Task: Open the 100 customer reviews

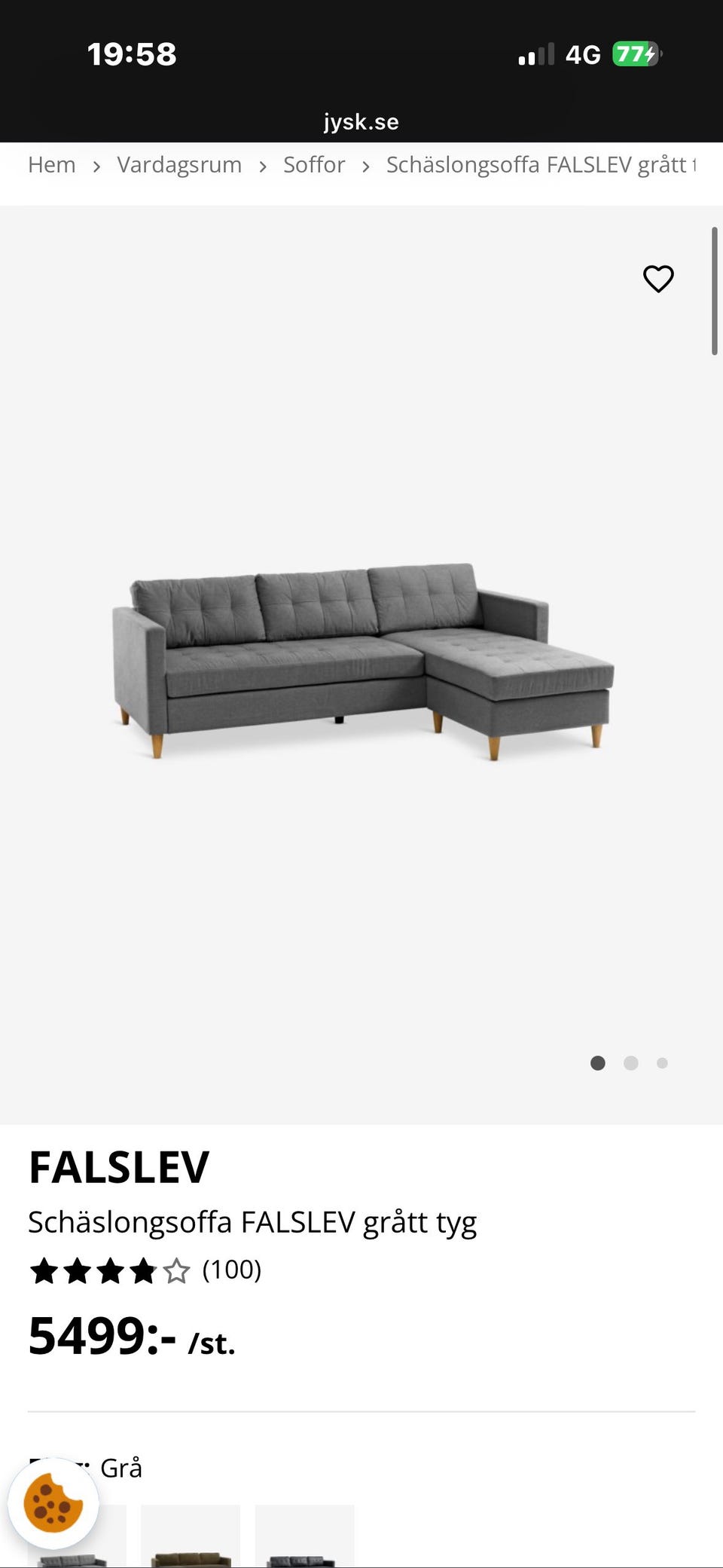Action: point(231,1270)
